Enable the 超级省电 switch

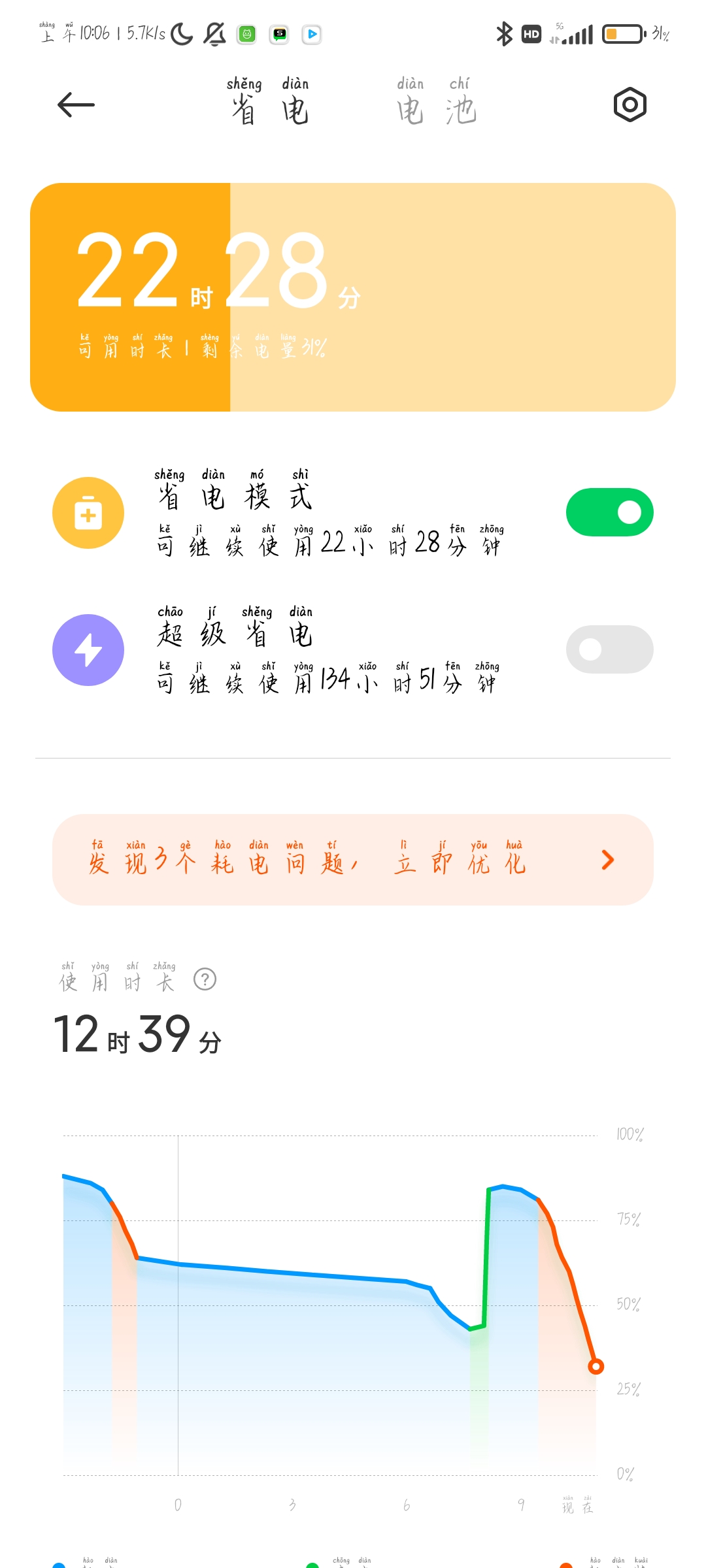pyautogui.click(x=609, y=649)
